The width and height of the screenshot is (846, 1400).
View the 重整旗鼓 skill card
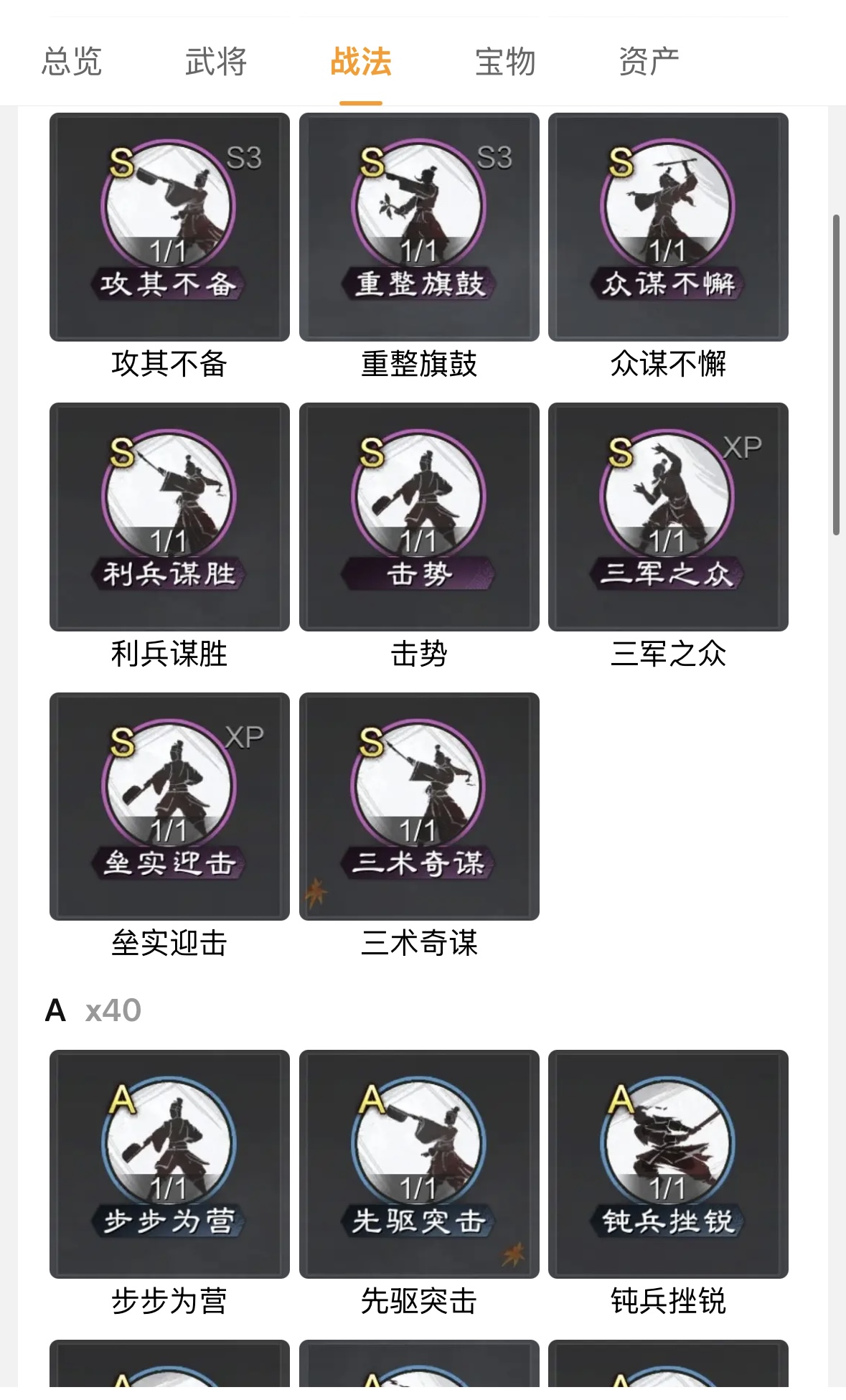419,227
